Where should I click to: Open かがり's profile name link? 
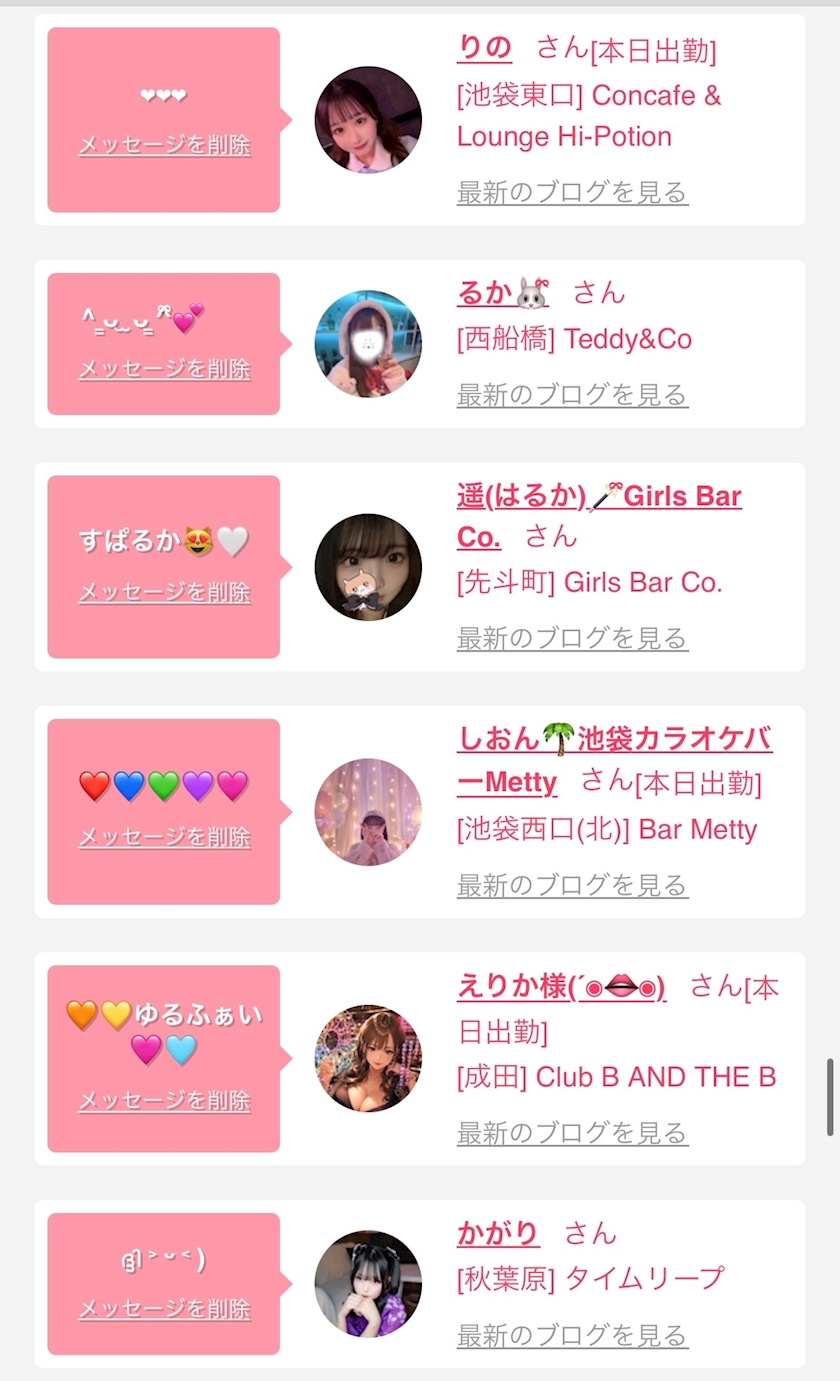[x=498, y=1234]
